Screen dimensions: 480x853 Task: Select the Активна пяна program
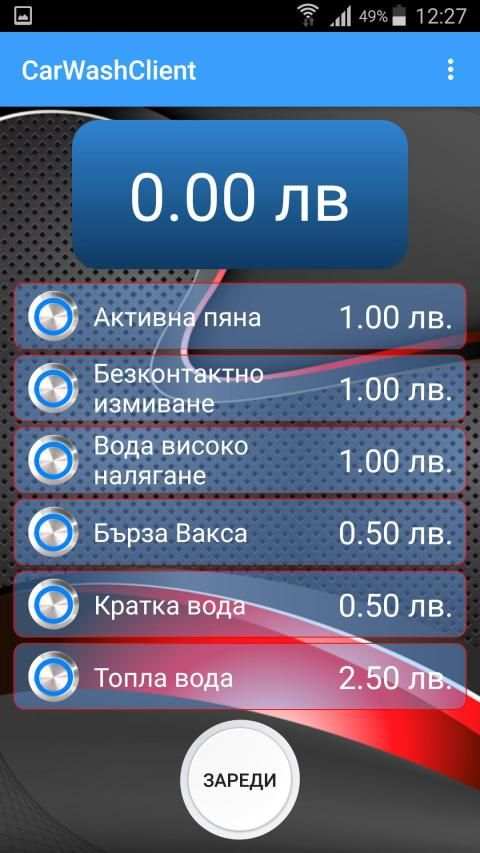(240, 316)
